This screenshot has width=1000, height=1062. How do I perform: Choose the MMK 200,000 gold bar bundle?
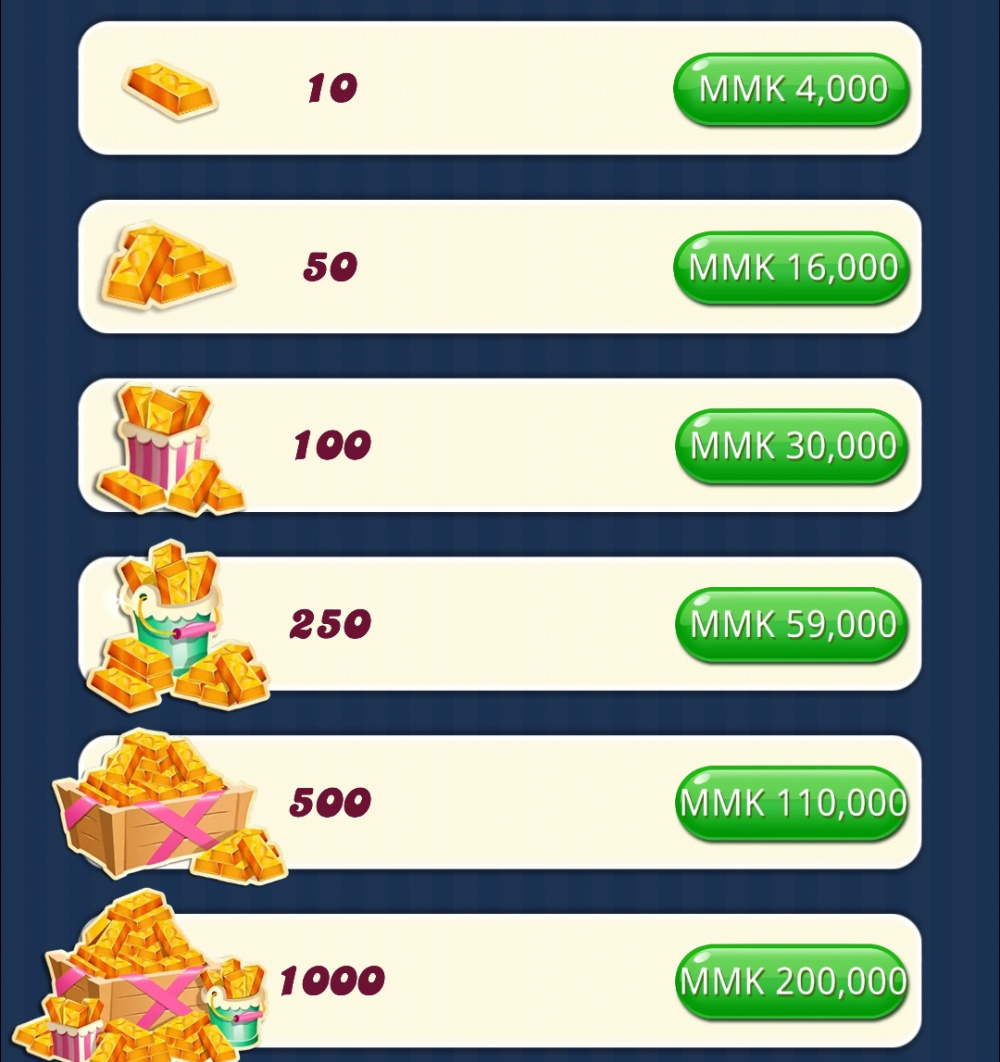[792, 981]
